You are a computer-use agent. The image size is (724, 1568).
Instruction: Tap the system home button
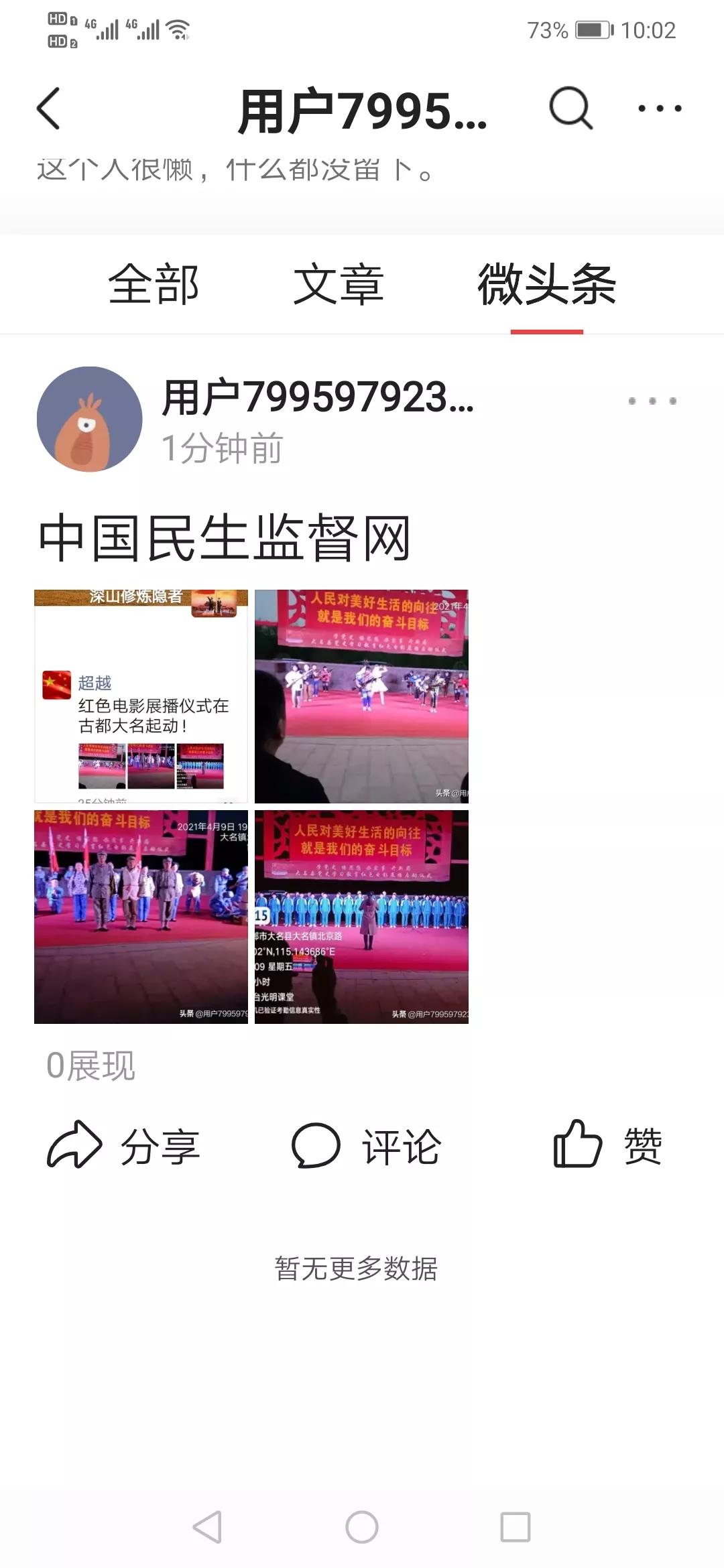point(362,1527)
